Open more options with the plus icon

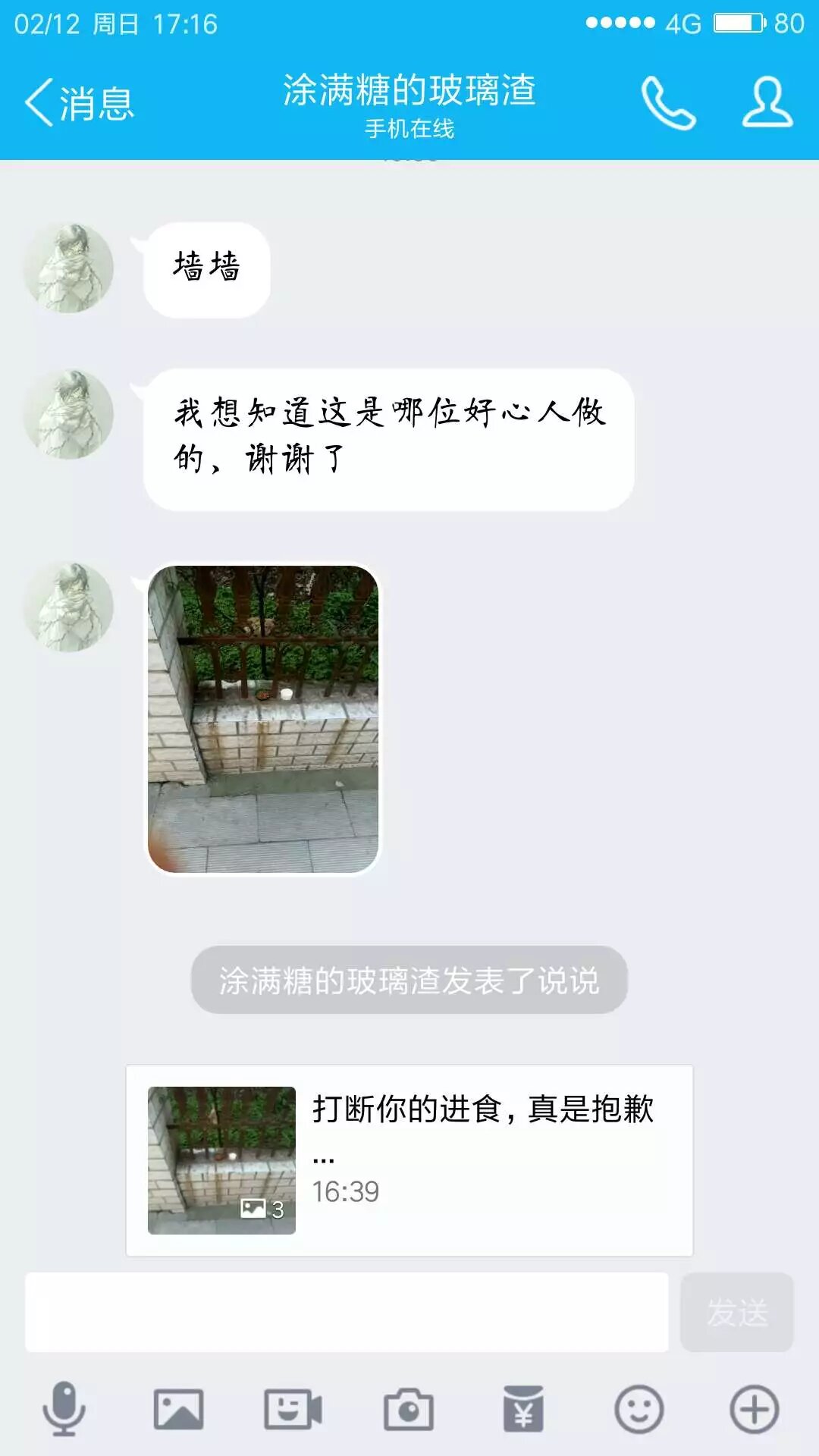coord(754,1410)
